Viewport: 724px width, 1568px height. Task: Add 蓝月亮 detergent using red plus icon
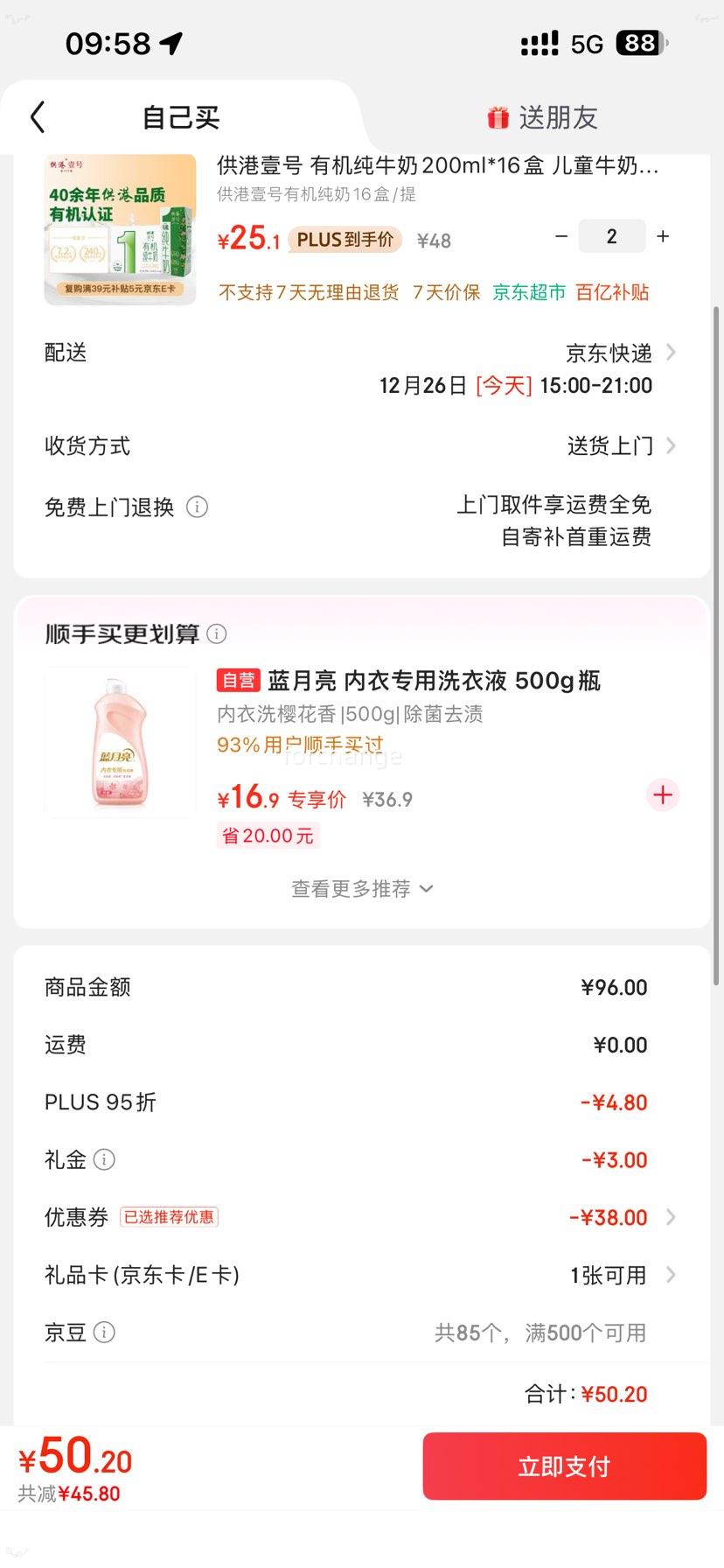662,794
